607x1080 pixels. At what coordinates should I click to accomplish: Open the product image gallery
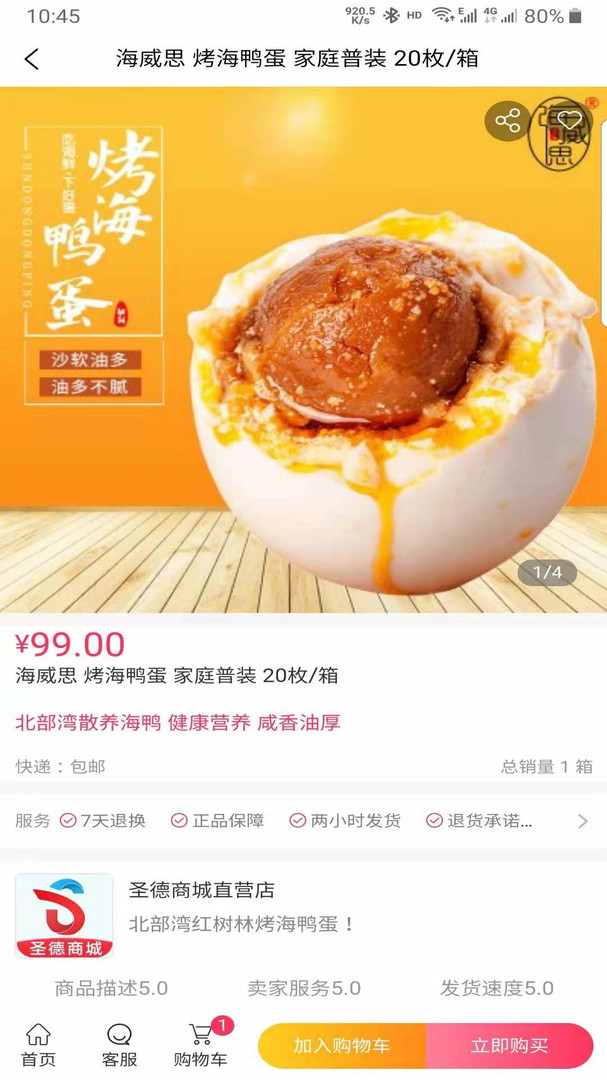[303, 350]
